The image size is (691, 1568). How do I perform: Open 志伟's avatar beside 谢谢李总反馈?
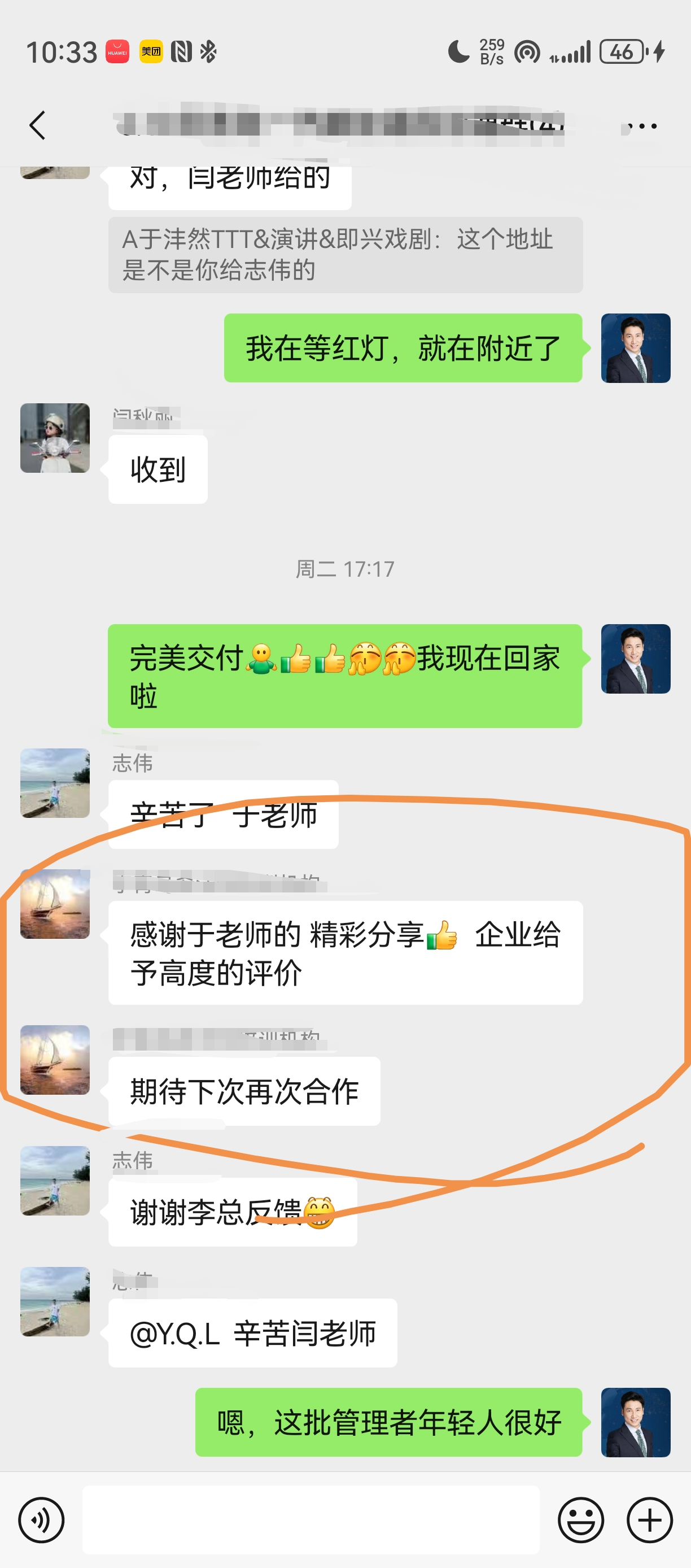(55, 1181)
